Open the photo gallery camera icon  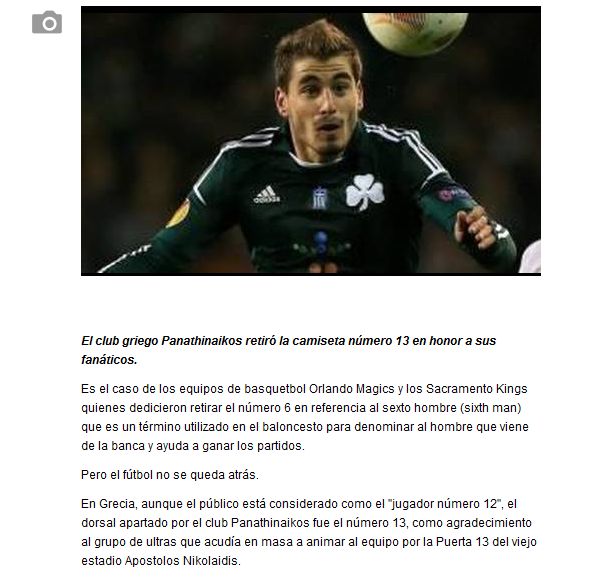click(x=47, y=23)
